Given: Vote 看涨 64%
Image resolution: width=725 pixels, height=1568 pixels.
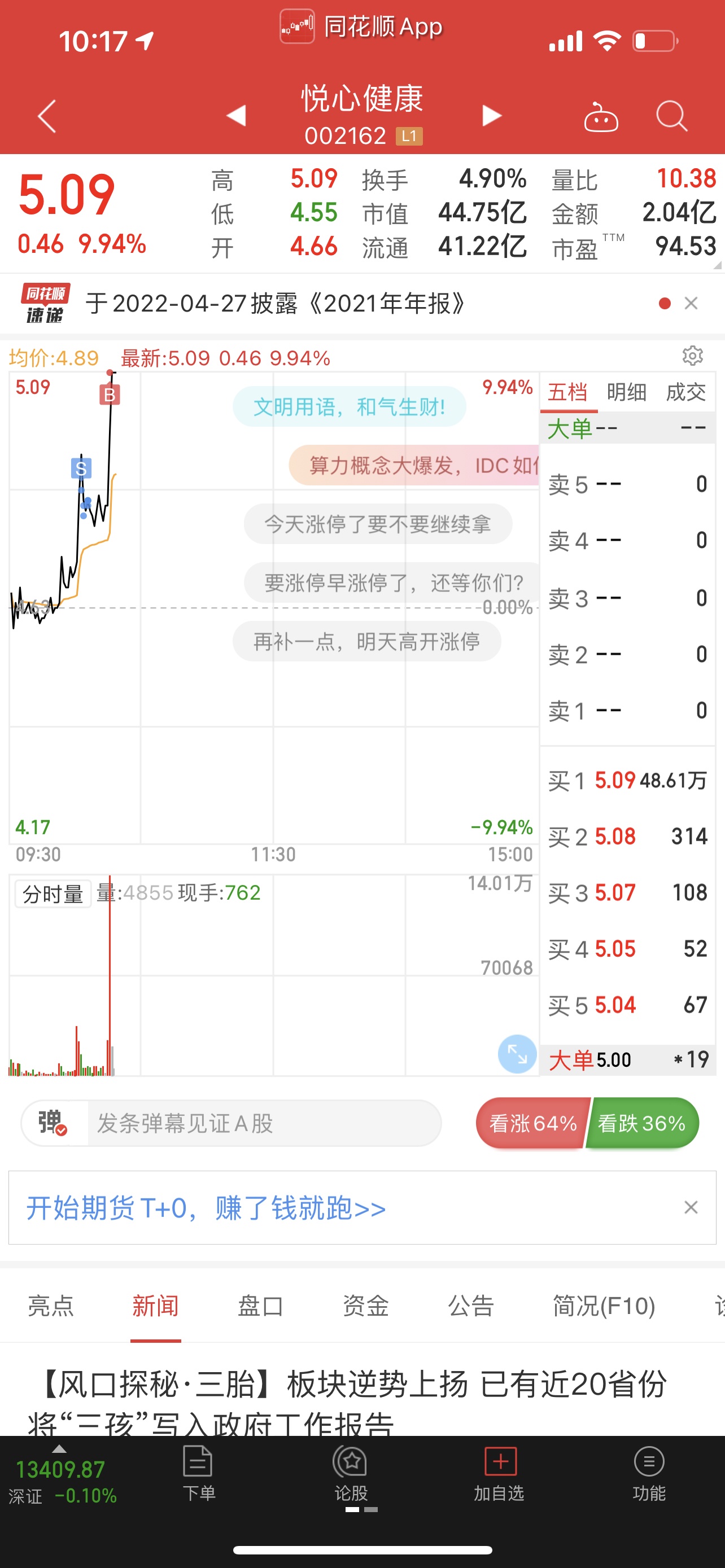Looking at the screenshot, I should tap(532, 1124).
